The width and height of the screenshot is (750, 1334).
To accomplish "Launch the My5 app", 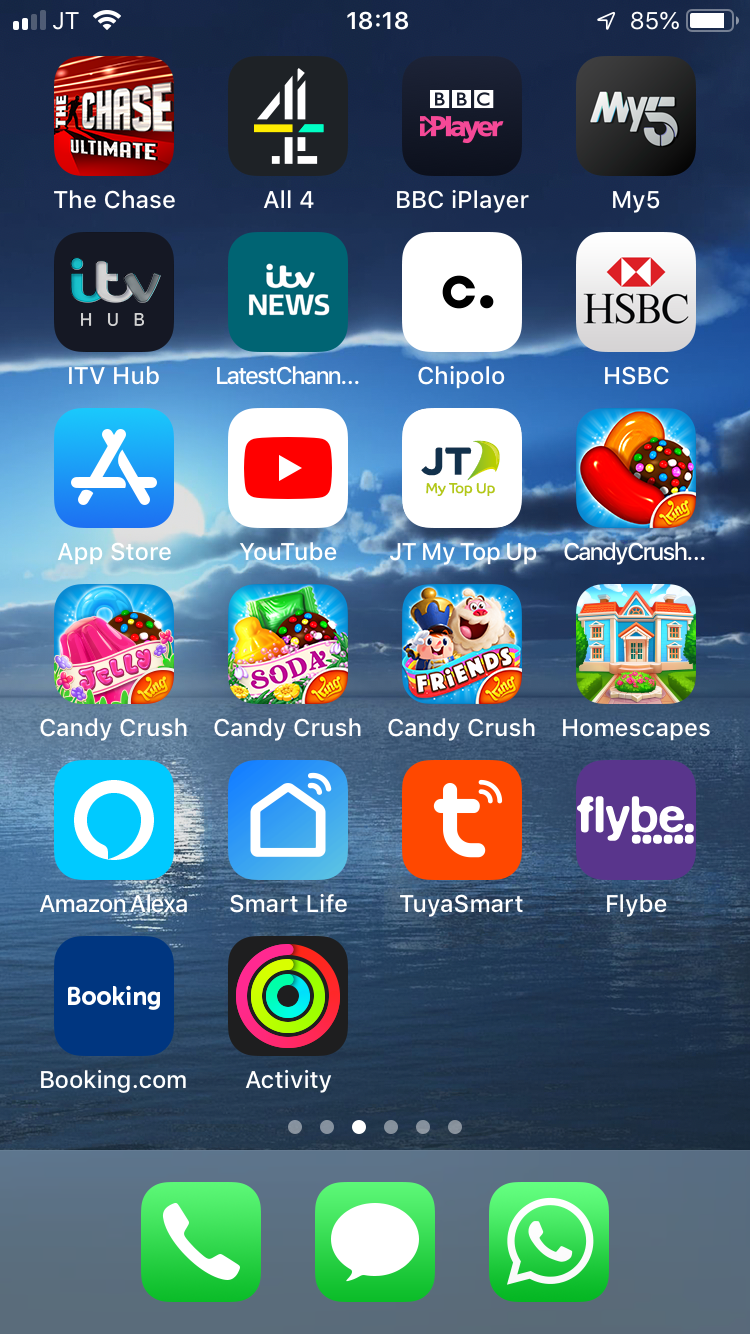I will 636,116.
